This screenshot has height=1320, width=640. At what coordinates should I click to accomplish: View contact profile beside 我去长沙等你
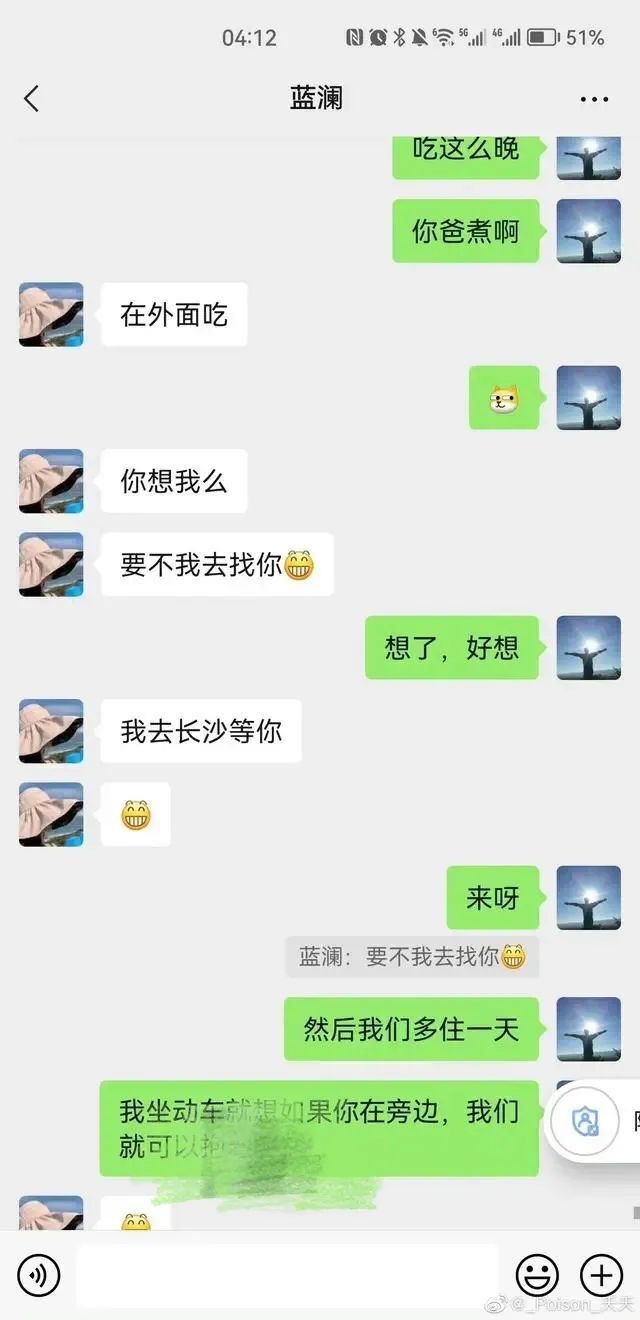(51, 731)
